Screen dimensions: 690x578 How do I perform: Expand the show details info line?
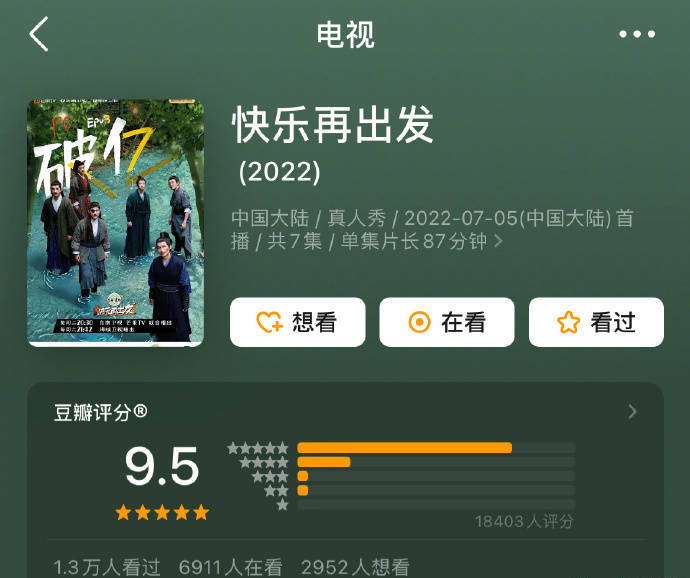click(x=498, y=241)
